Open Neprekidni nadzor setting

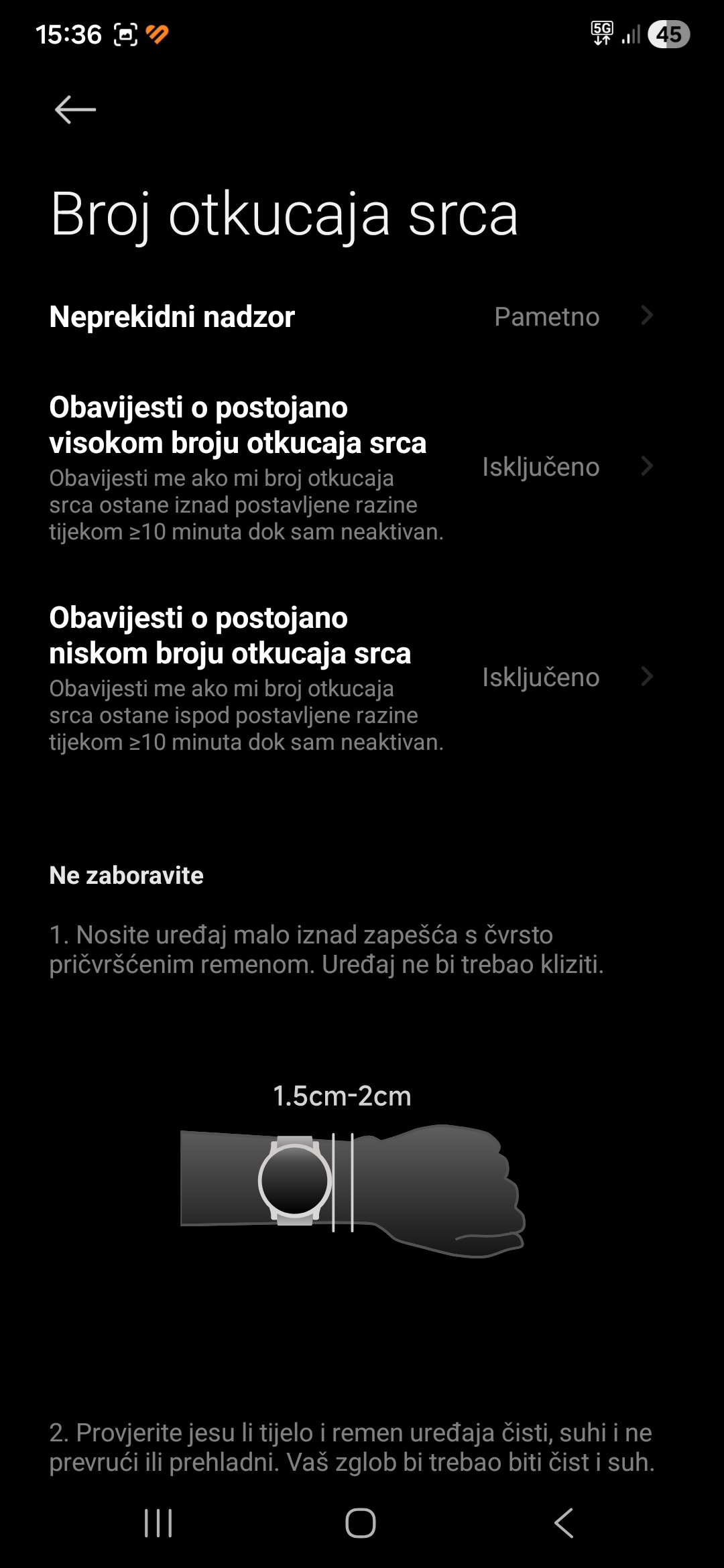click(352, 316)
